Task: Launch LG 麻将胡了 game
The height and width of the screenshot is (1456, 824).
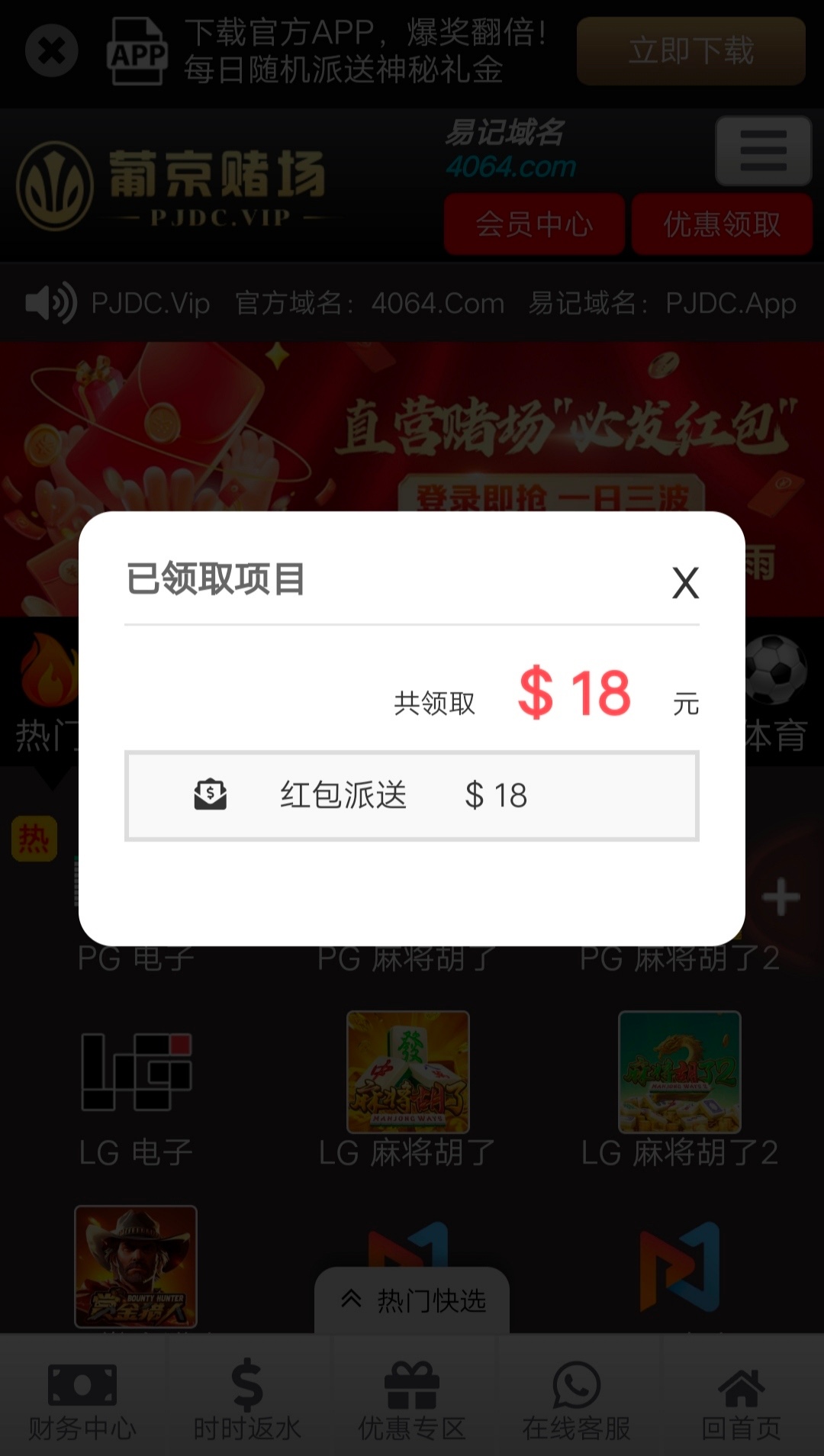Action: (x=407, y=1073)
